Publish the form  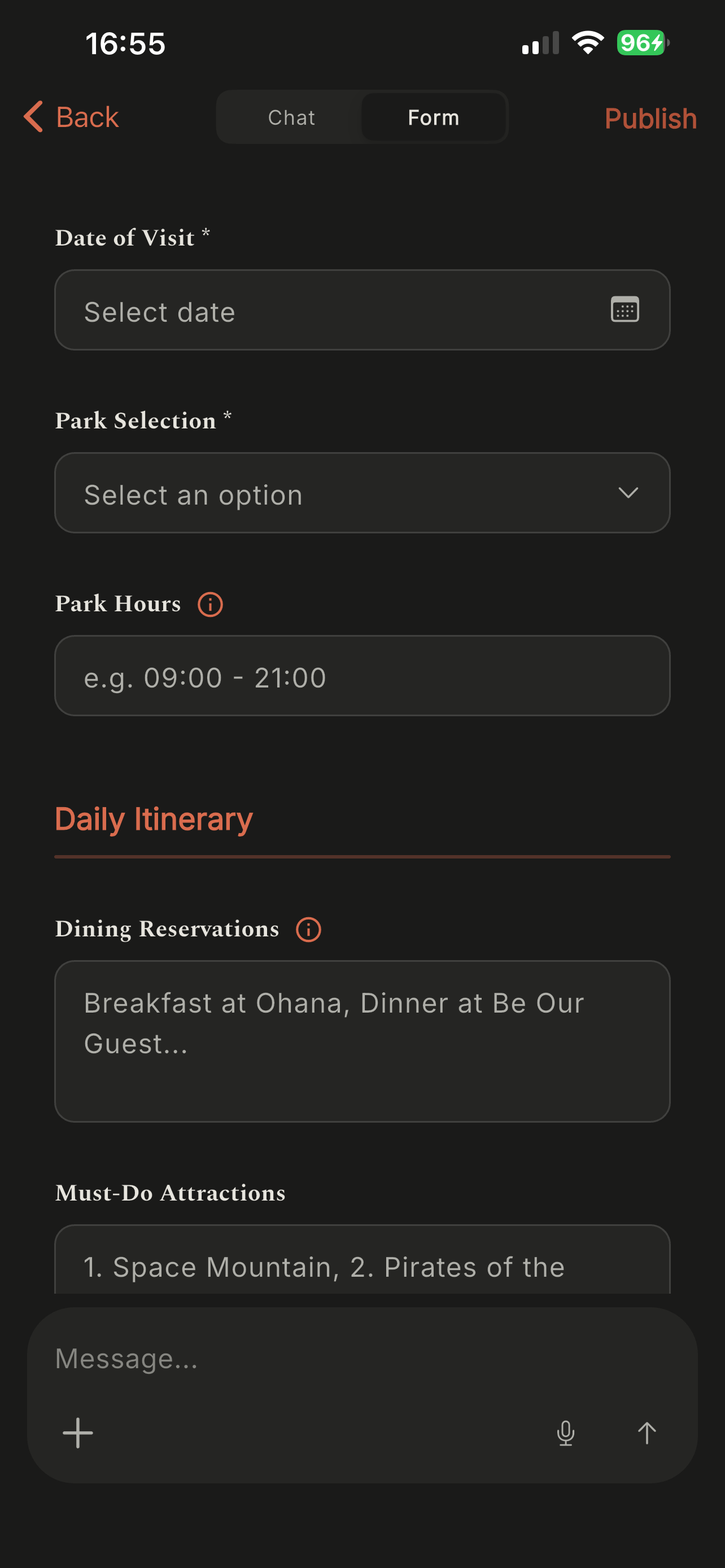coord(649,118)
